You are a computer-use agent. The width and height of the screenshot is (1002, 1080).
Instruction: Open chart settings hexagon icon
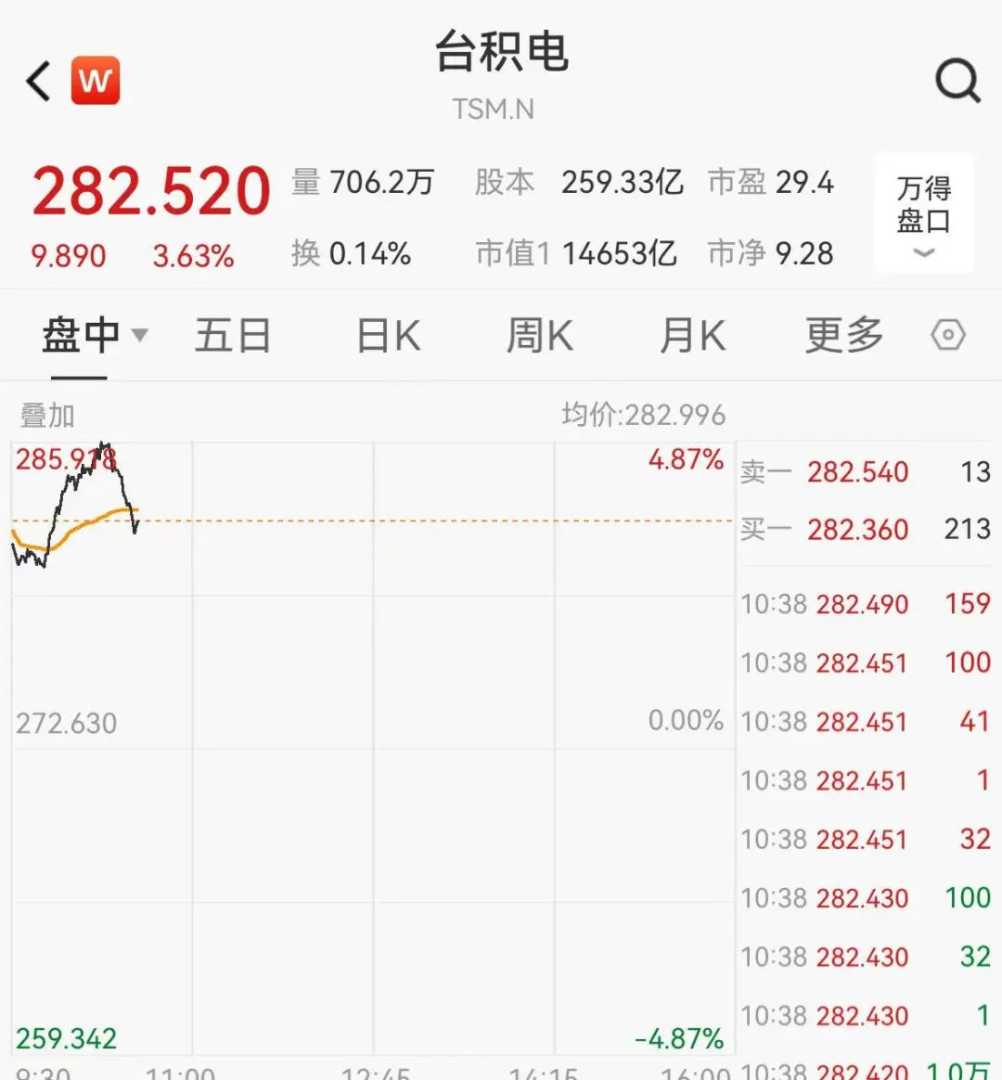click(948, 336)
